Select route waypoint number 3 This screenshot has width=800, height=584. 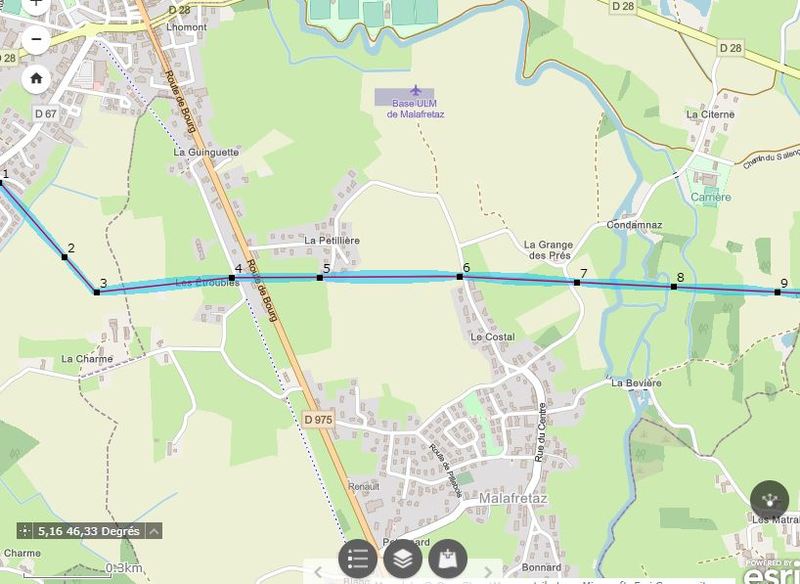coord(97,292)
